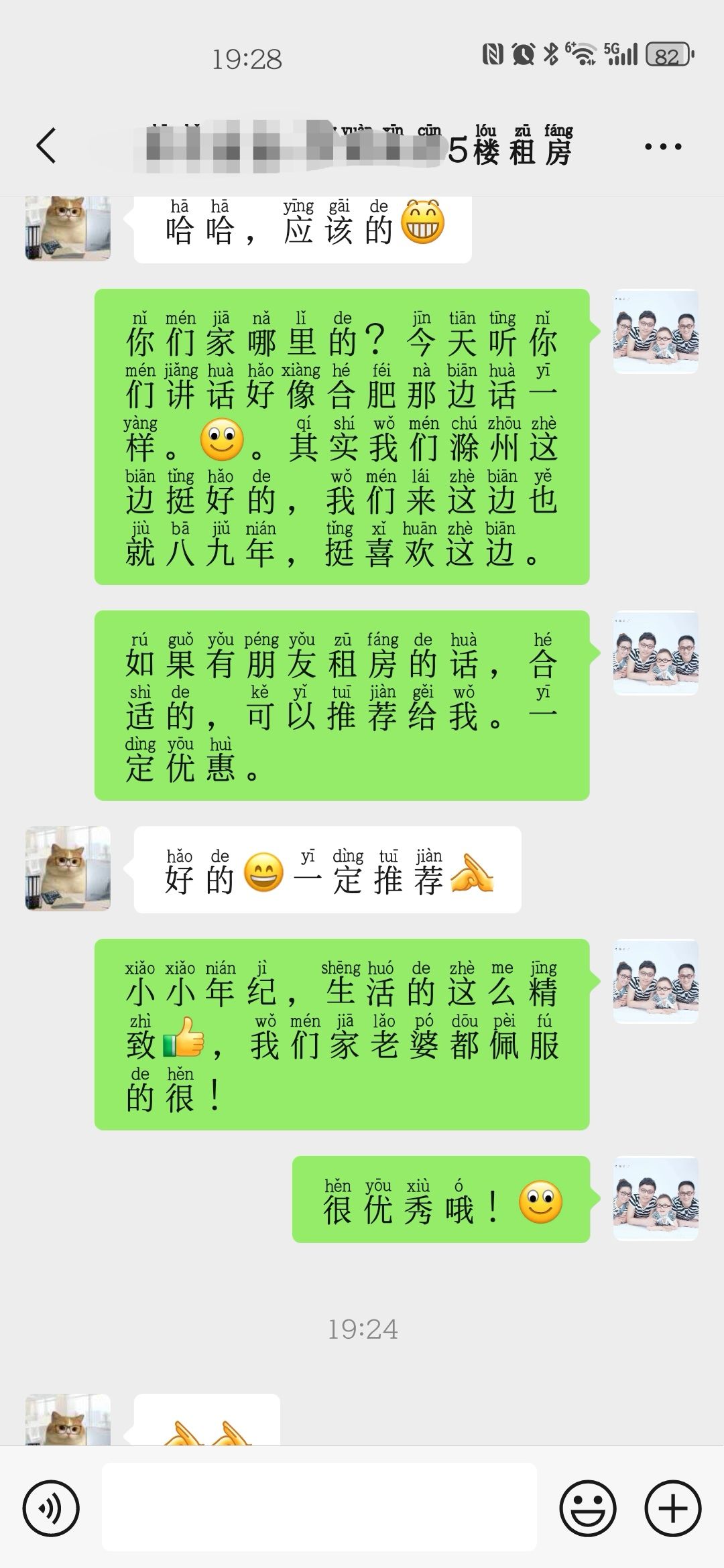
Task: Open cat avatar next to 哈哈，应该的
Action: click(68, 228)
